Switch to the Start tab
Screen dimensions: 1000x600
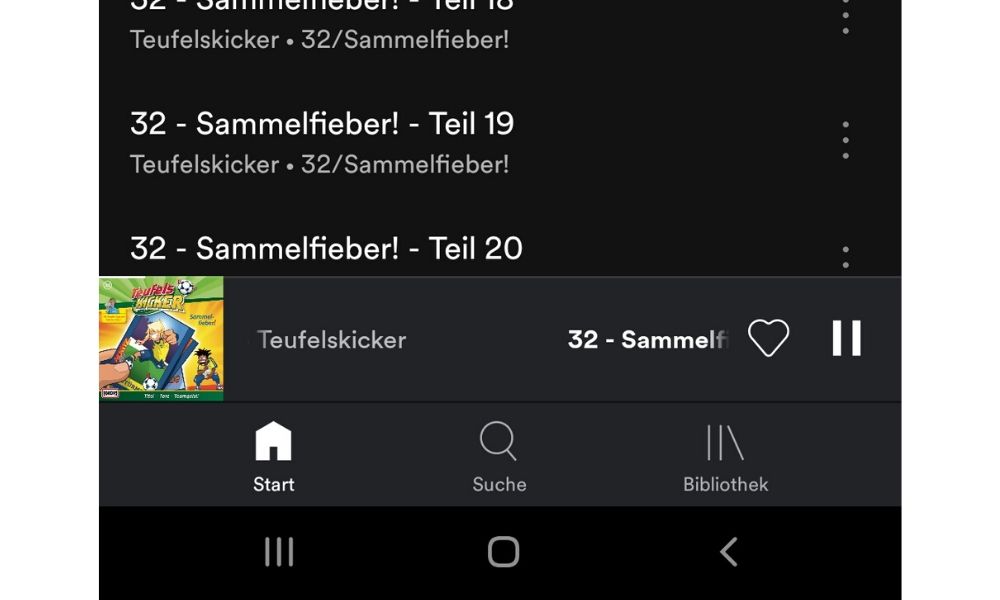coord(273,456)
